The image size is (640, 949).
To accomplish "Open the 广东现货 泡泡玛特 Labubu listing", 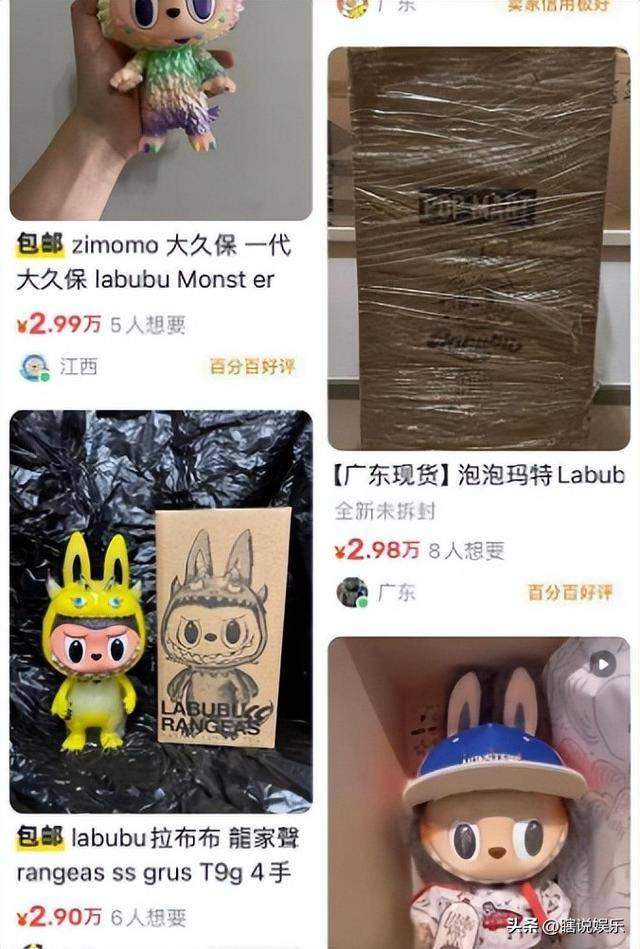I will coord(478,250).
